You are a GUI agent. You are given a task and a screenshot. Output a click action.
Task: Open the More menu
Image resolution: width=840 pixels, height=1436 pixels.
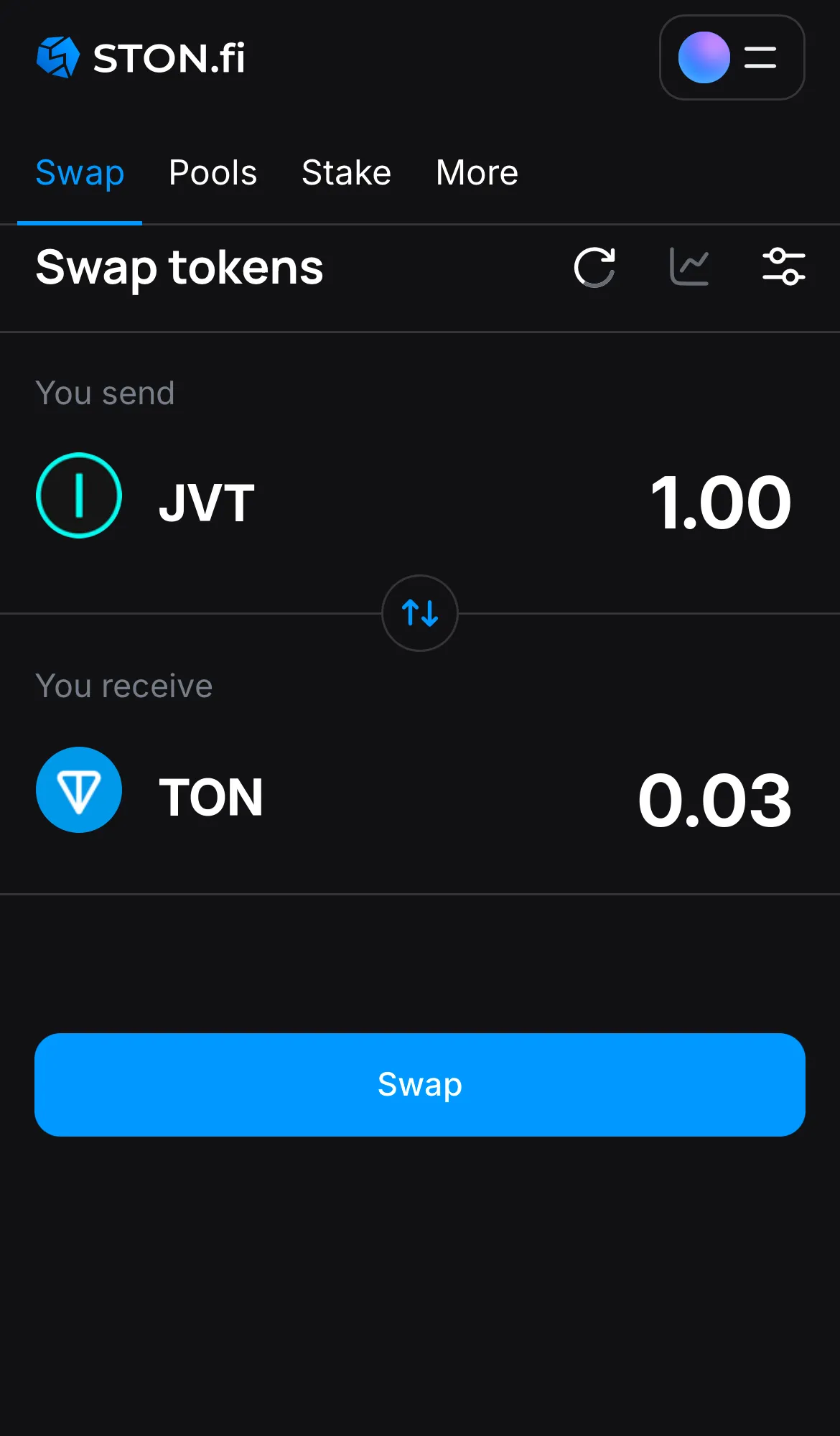pyautogui.click(x=476, y=172)
